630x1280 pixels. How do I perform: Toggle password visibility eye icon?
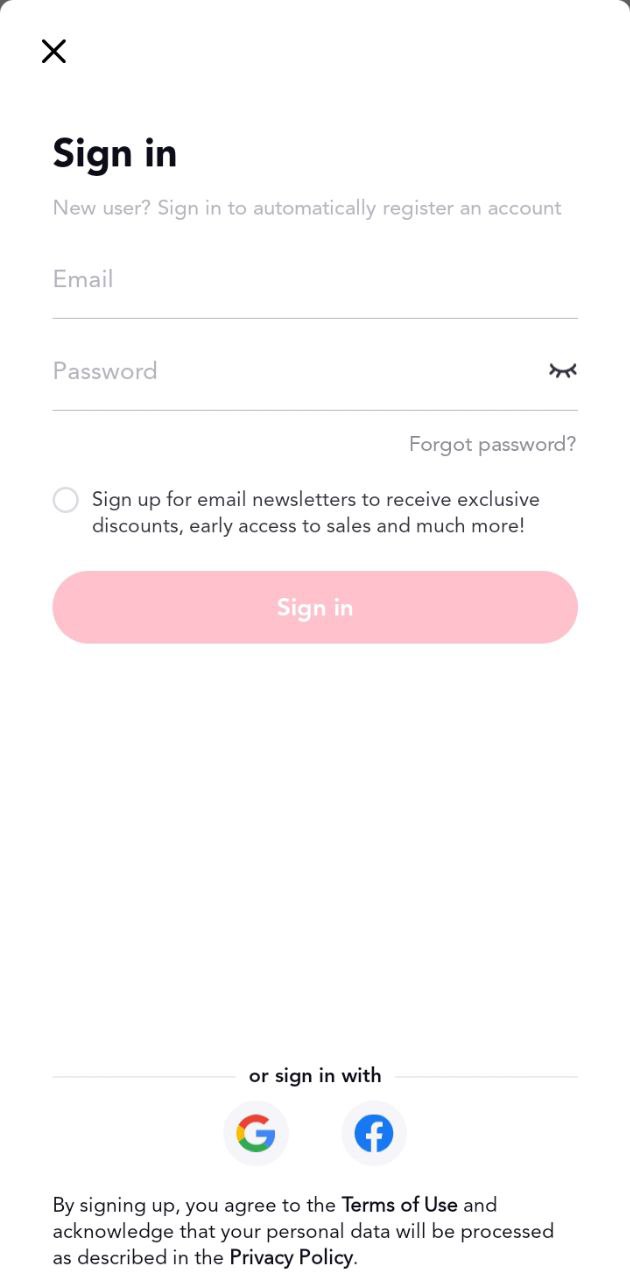pyautogui.click(x=563, y=371)
